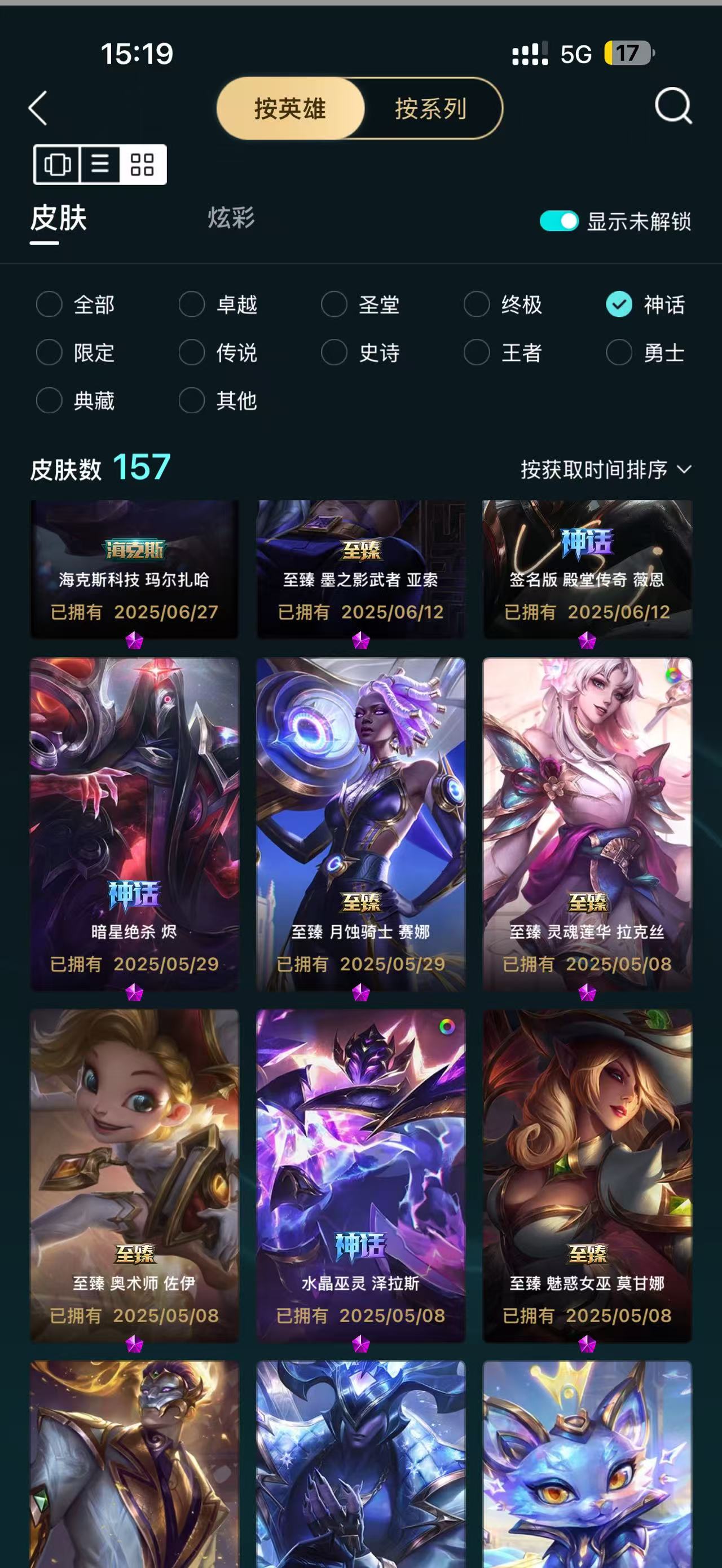Select the 全部 filter option
Image resolution: width=722 pixels, height=1568 pixels.
pos(76,304)
